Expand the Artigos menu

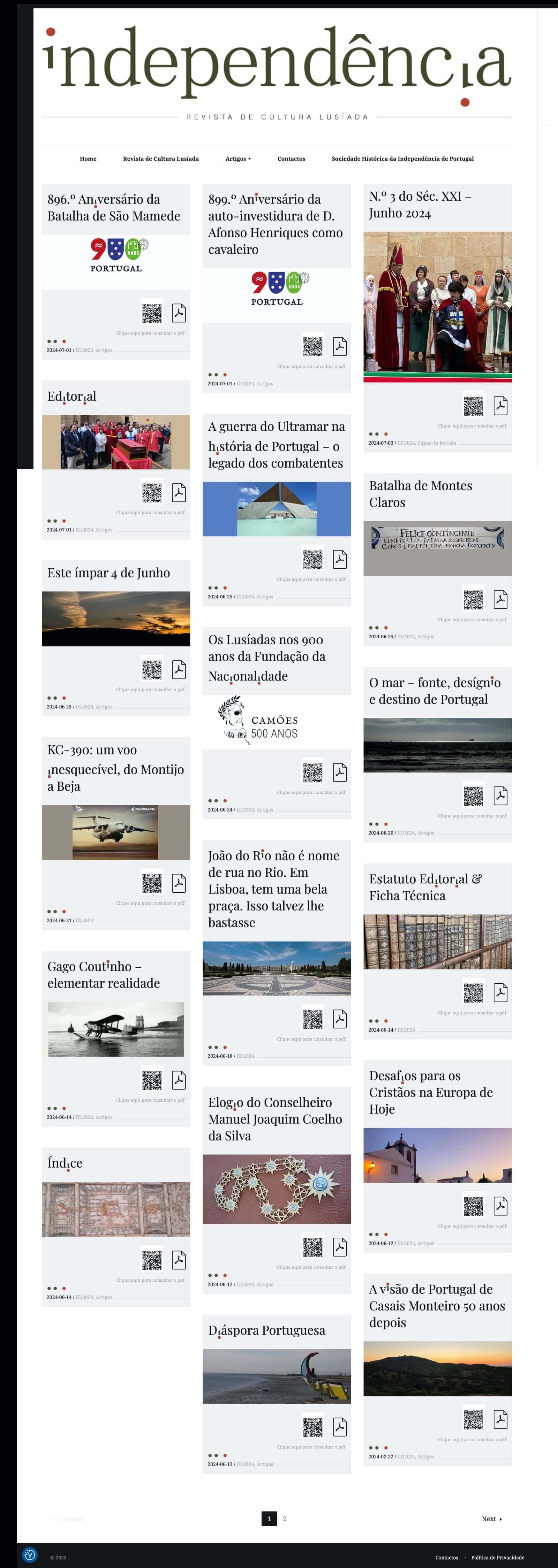[x=237, y=159]
